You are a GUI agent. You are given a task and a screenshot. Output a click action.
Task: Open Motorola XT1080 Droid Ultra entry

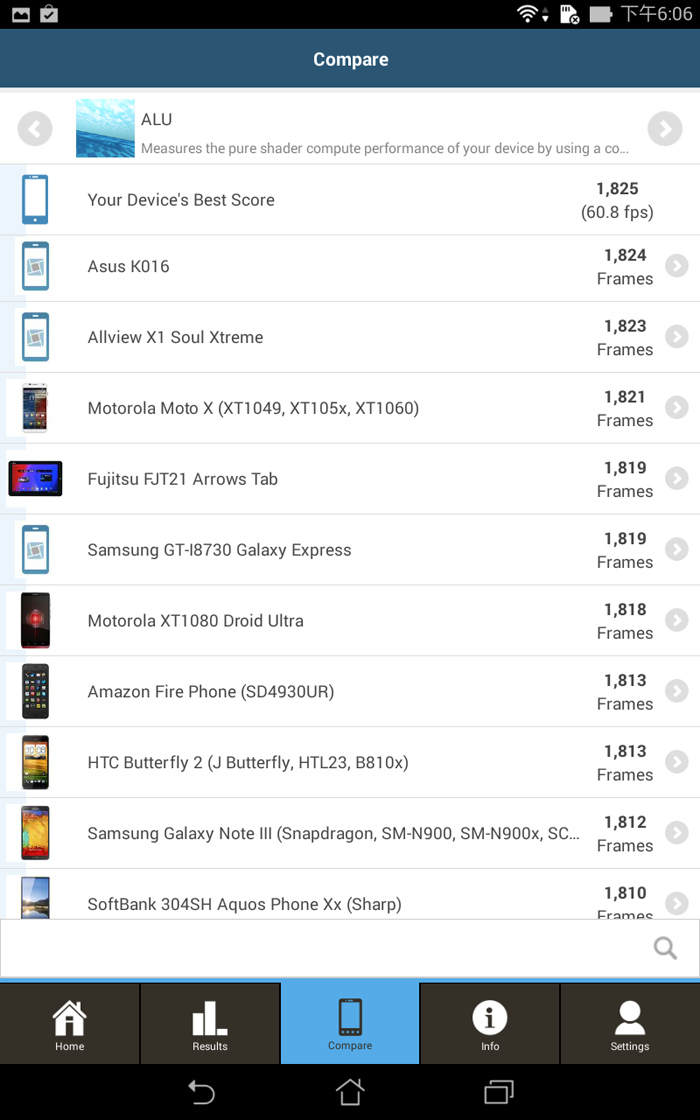point(350,620)
